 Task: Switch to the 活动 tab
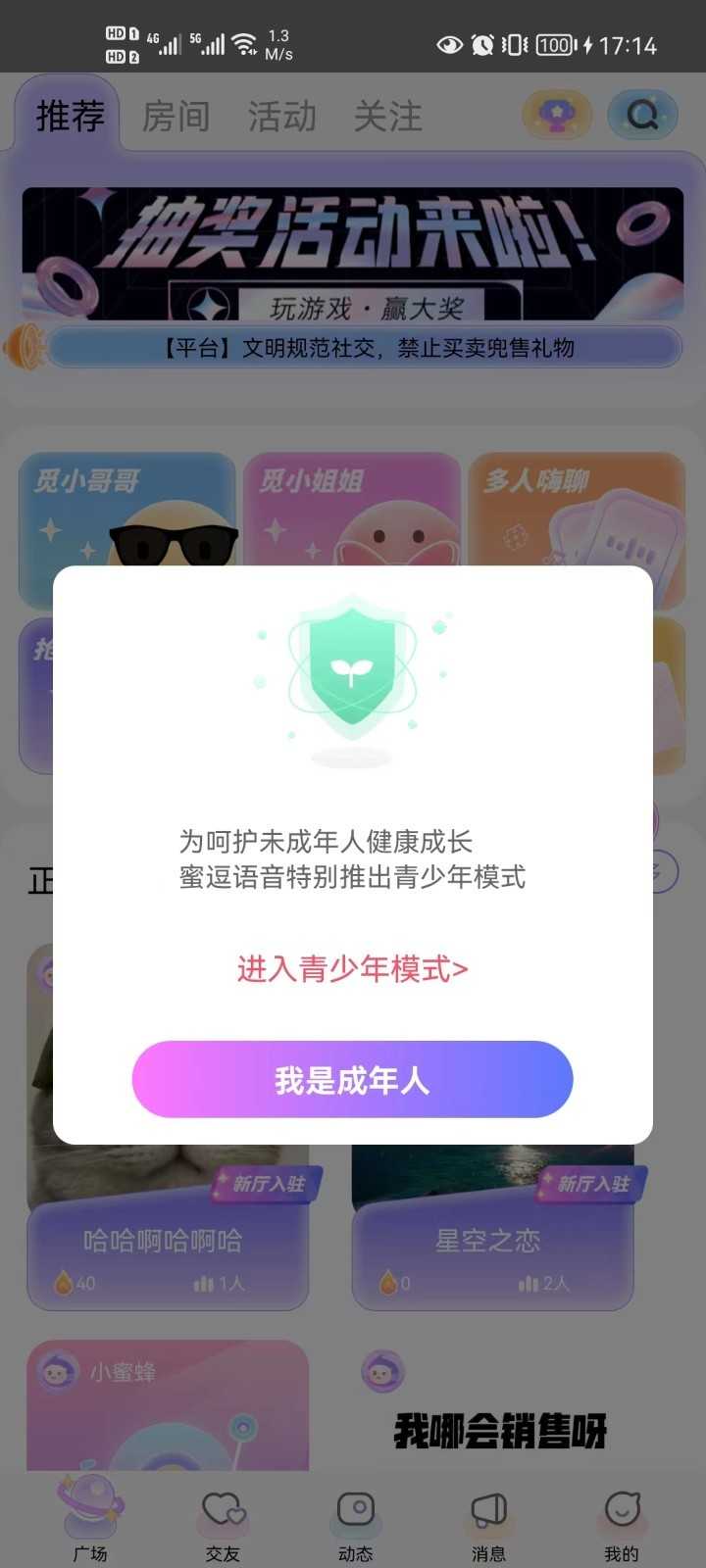click(x=281, y=116)
